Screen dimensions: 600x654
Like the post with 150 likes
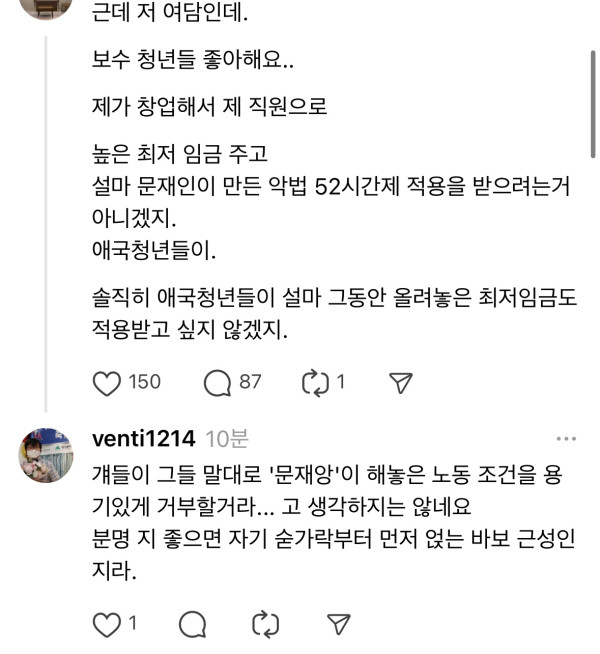[x=106, y=382]
